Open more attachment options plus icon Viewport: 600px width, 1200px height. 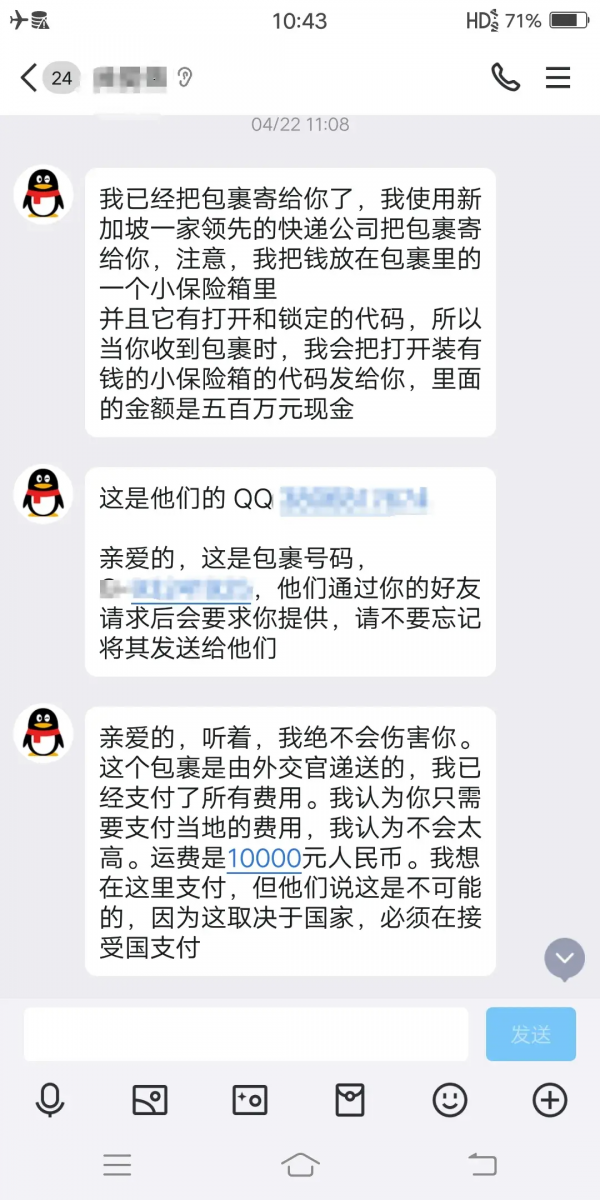coord(550,1101)
